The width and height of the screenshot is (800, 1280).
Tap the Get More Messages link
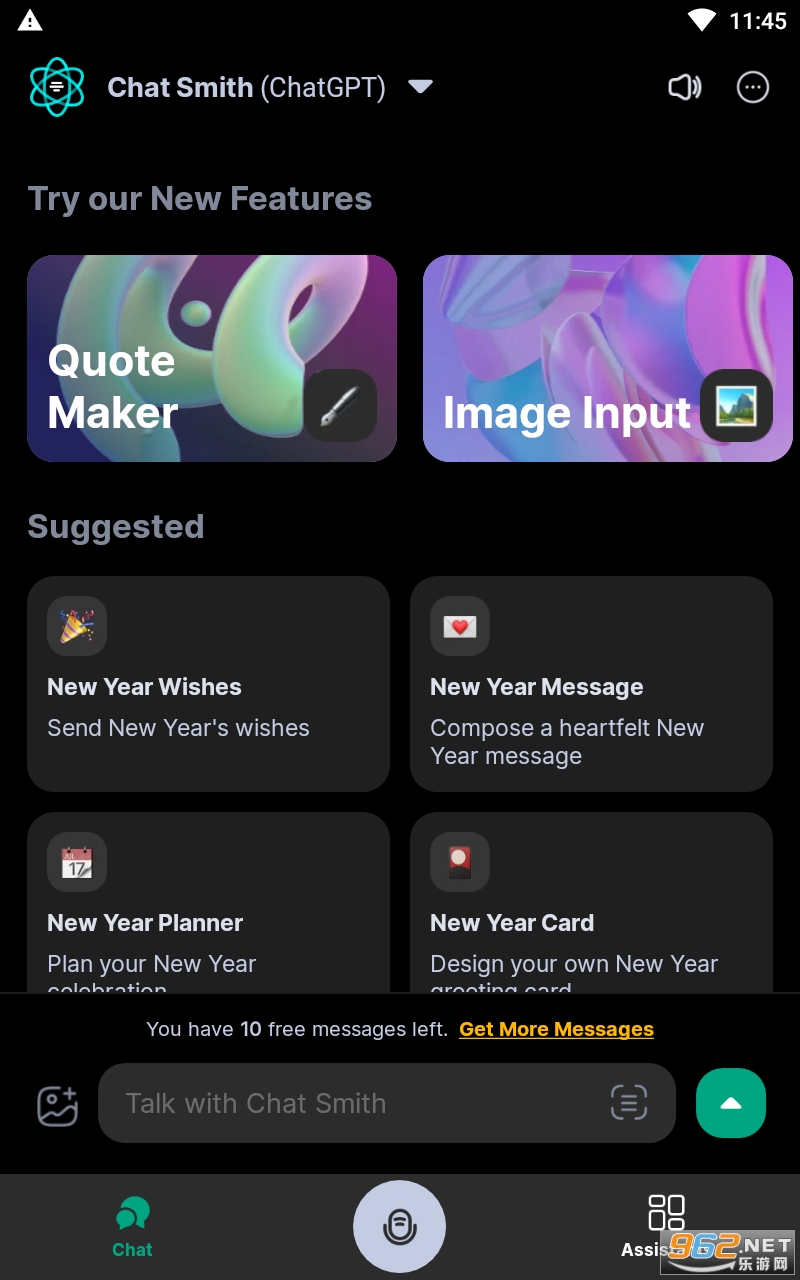click(x=556, y=1029)
